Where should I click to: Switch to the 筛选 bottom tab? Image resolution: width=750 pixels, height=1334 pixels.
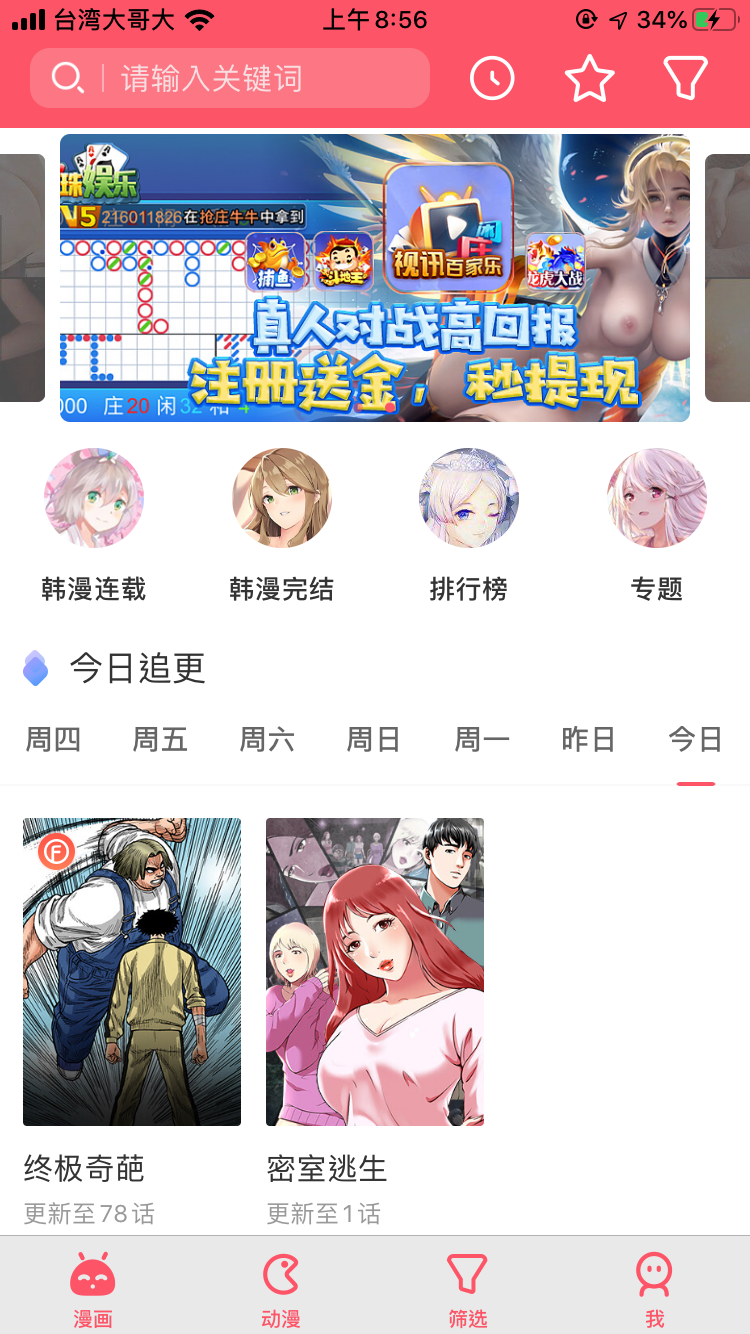(x=467, y=1289)
